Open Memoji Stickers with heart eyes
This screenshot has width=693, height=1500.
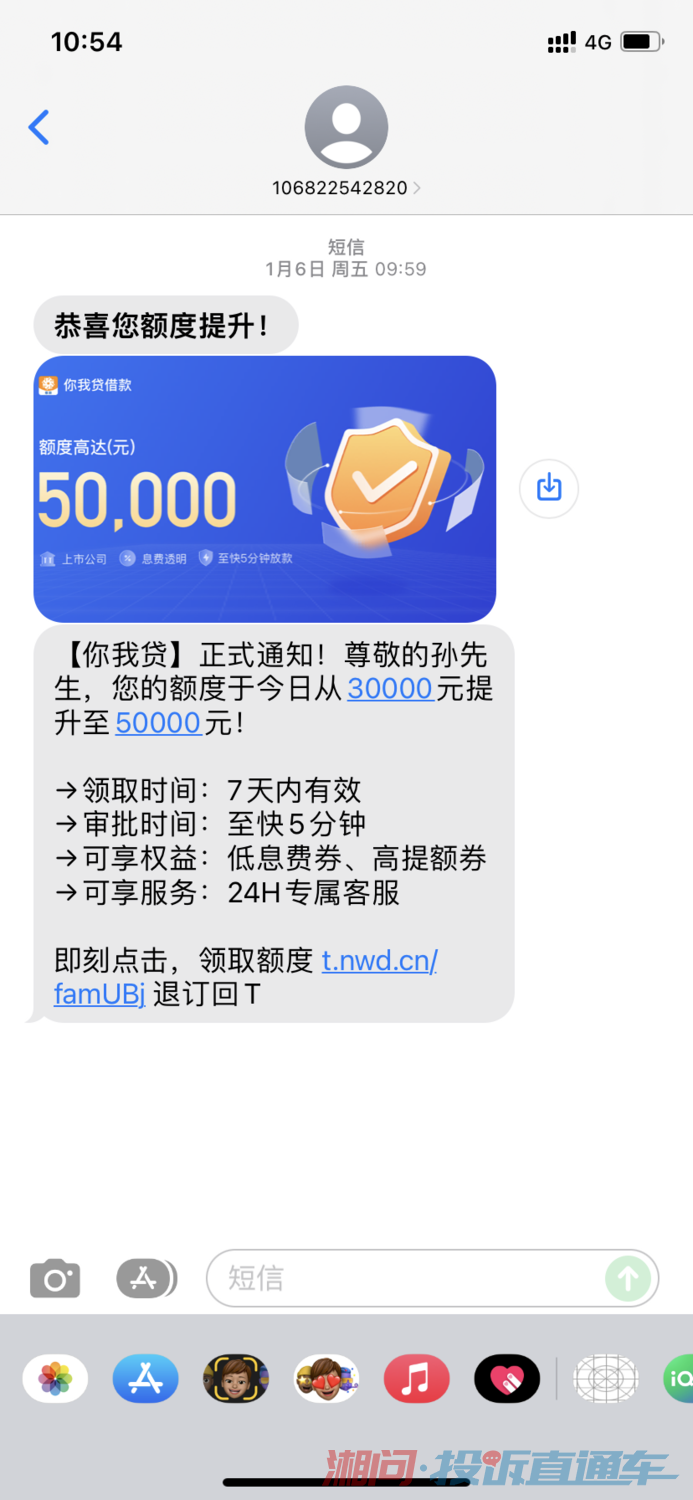tap(325, 1380)
